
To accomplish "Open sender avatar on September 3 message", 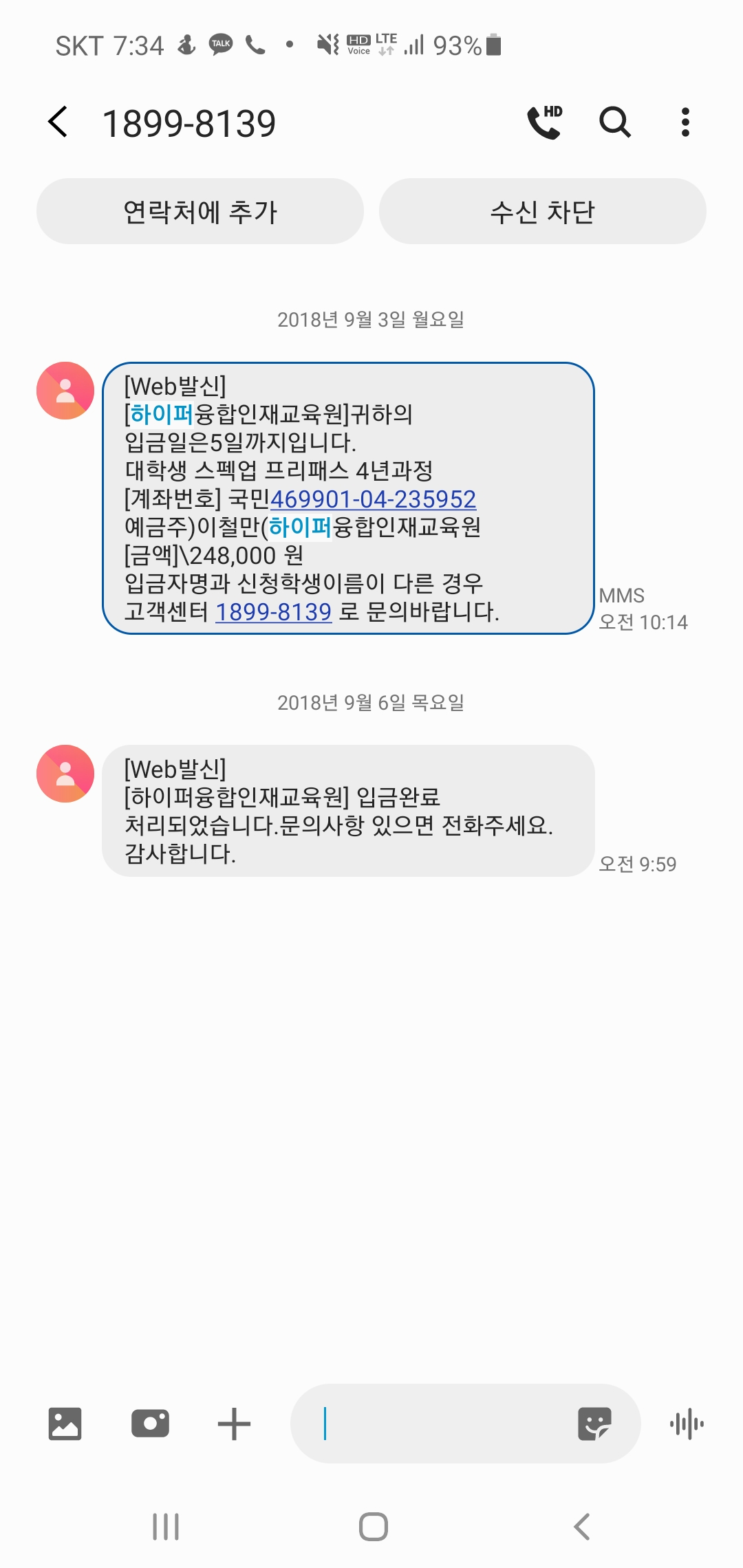I will point(65,391).
